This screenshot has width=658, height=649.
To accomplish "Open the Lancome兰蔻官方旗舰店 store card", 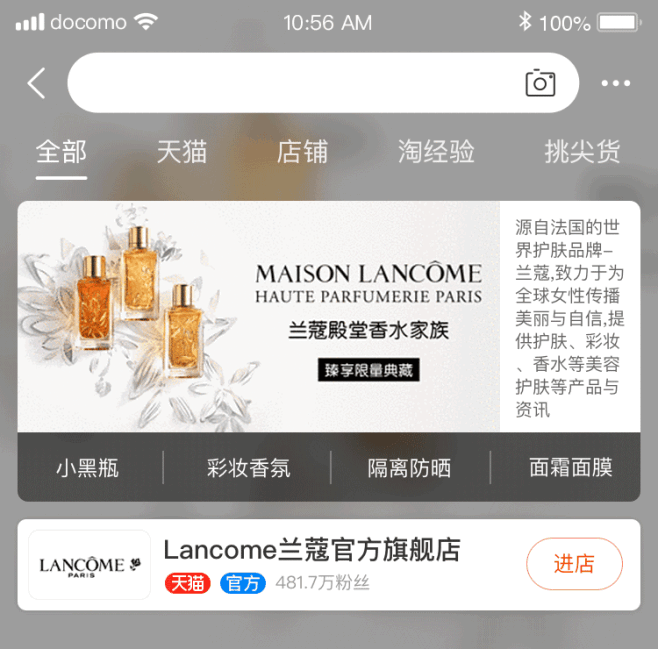I will (310, 551).
